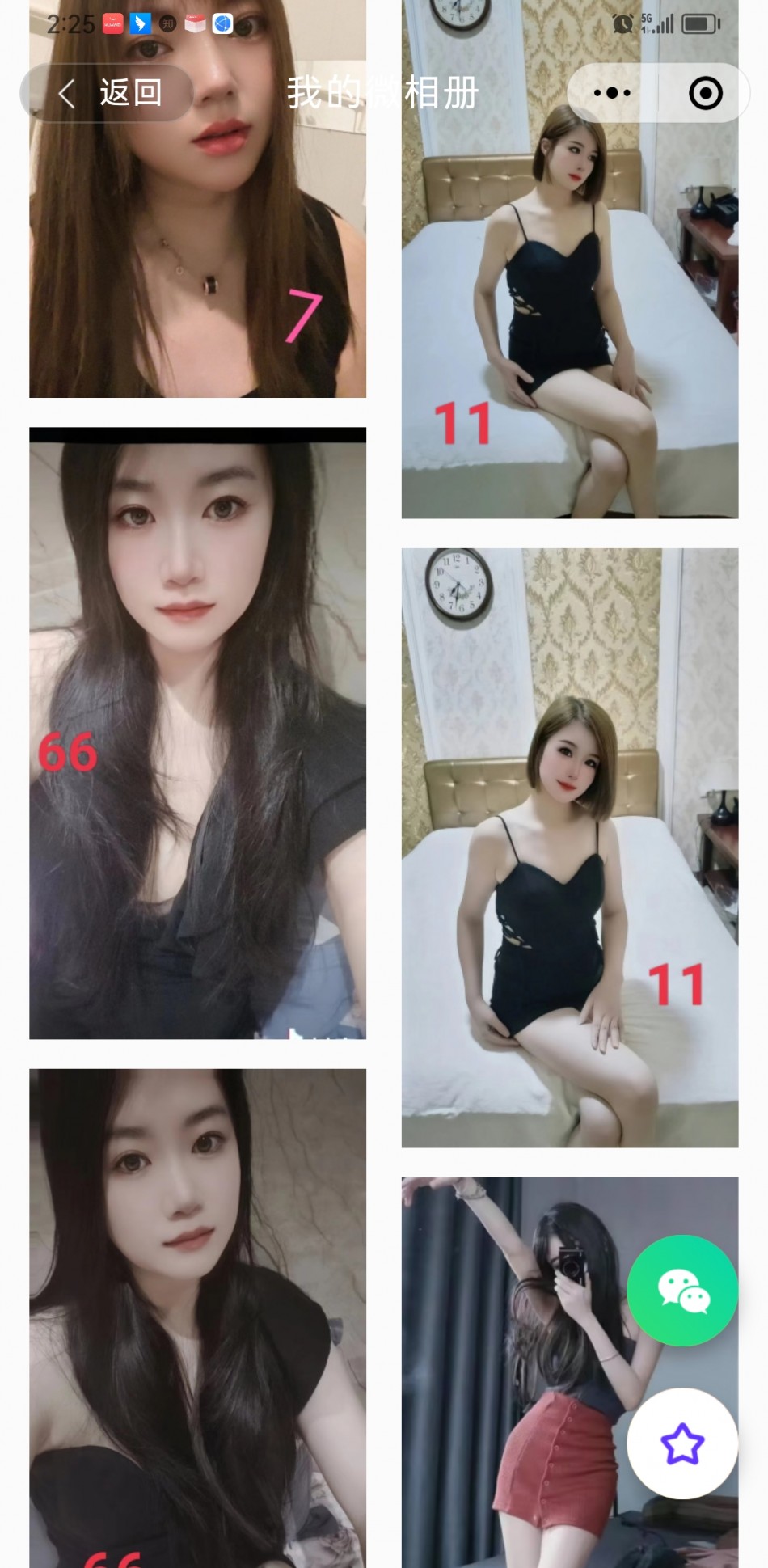Close the mini program with the circle button
The image size is (768, 1568).
tap(705, 93)
